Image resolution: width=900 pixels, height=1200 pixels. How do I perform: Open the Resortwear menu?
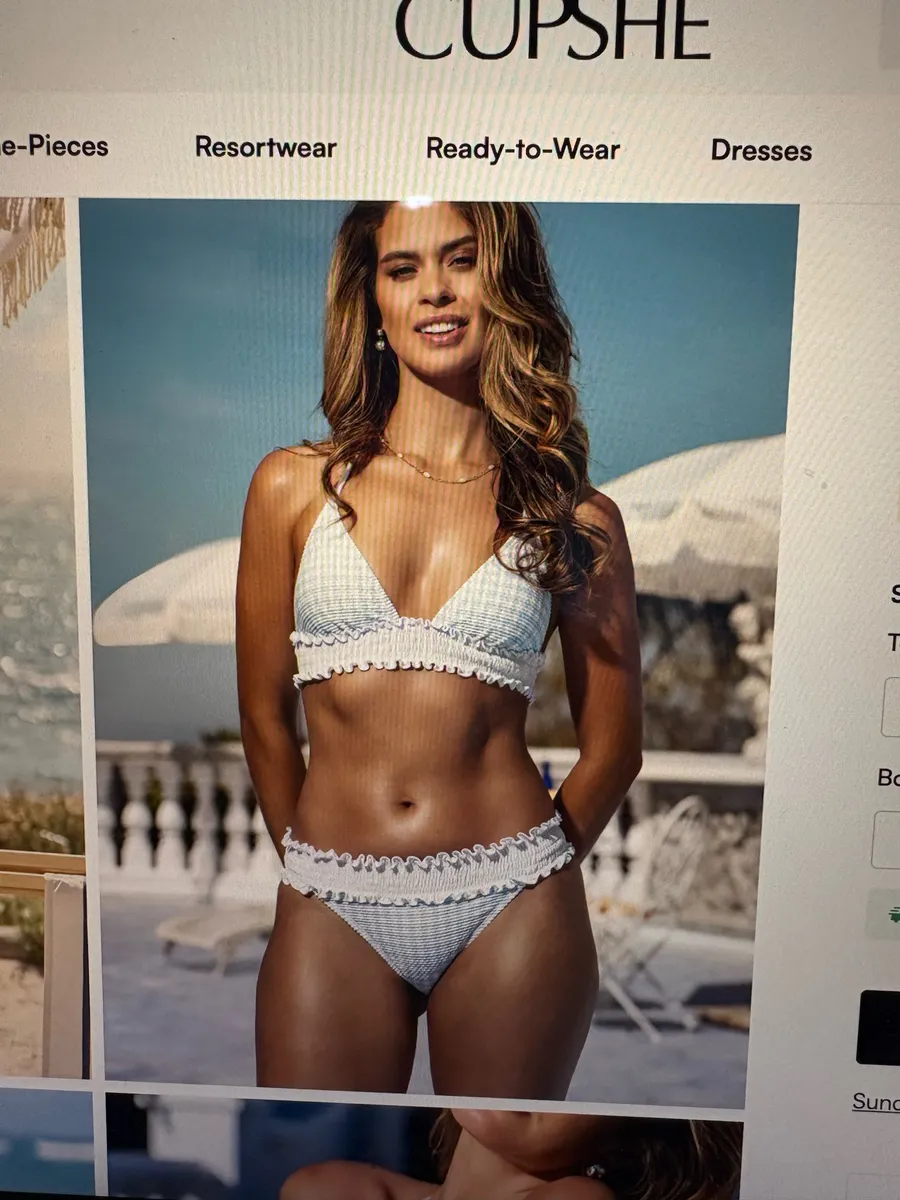coord(265,147)
